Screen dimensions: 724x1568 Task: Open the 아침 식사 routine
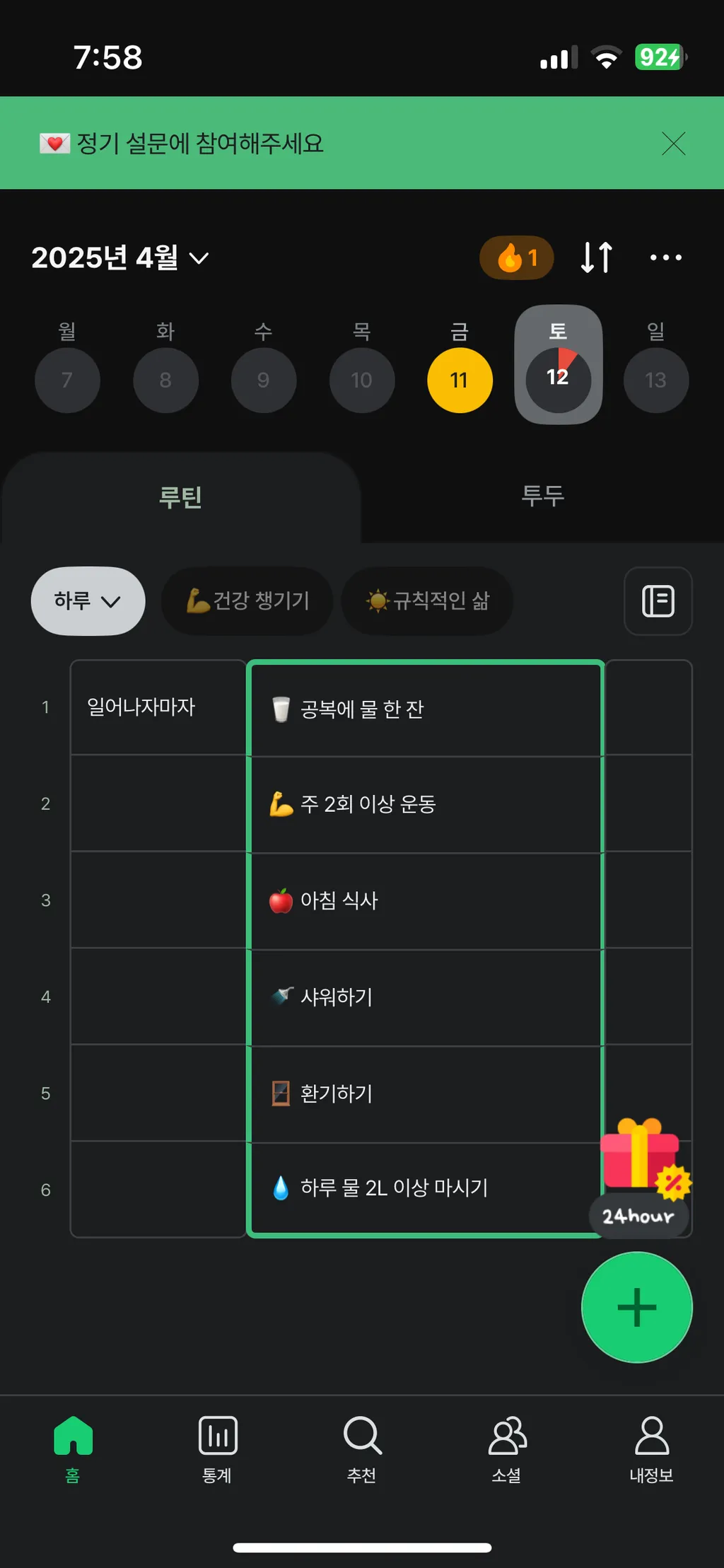tap(424, 900)
